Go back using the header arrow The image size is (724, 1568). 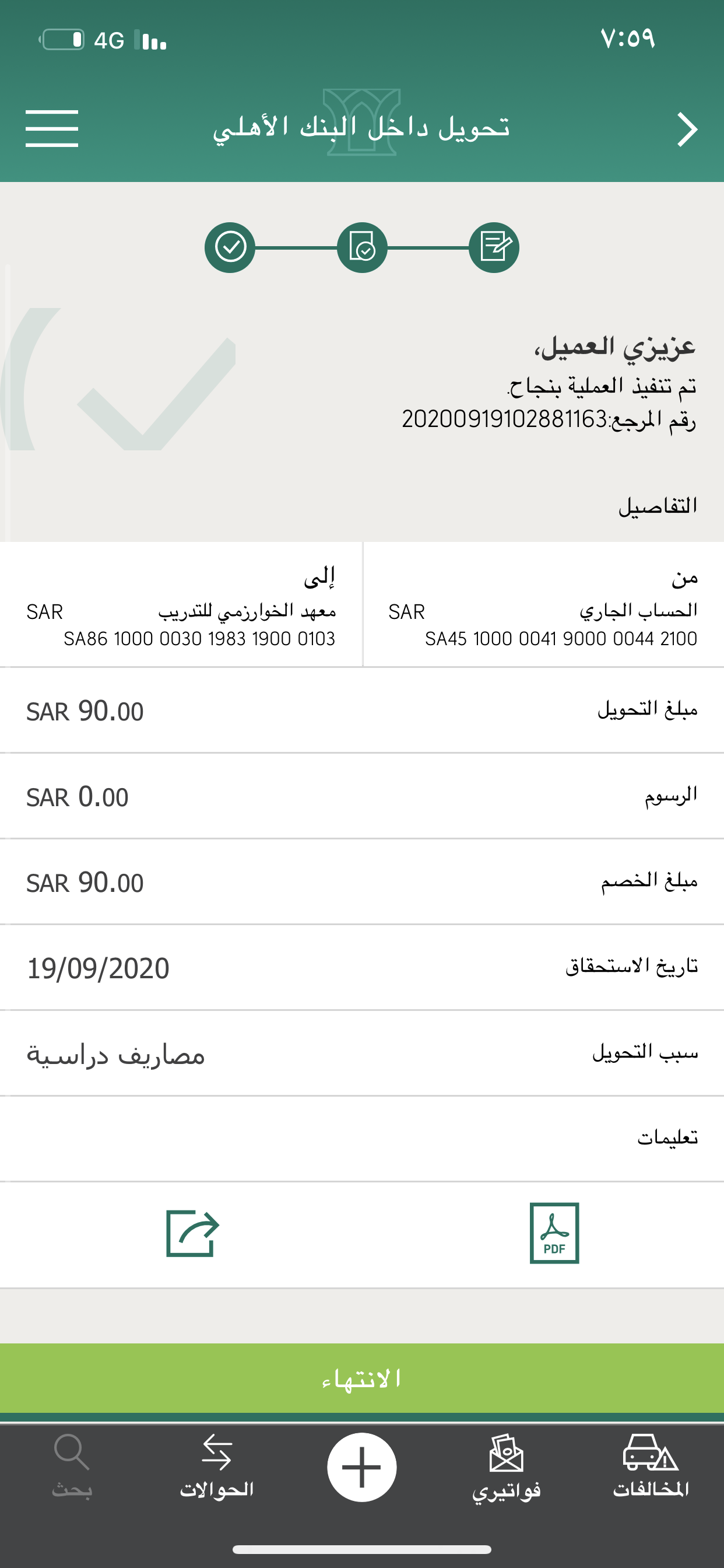687,129
